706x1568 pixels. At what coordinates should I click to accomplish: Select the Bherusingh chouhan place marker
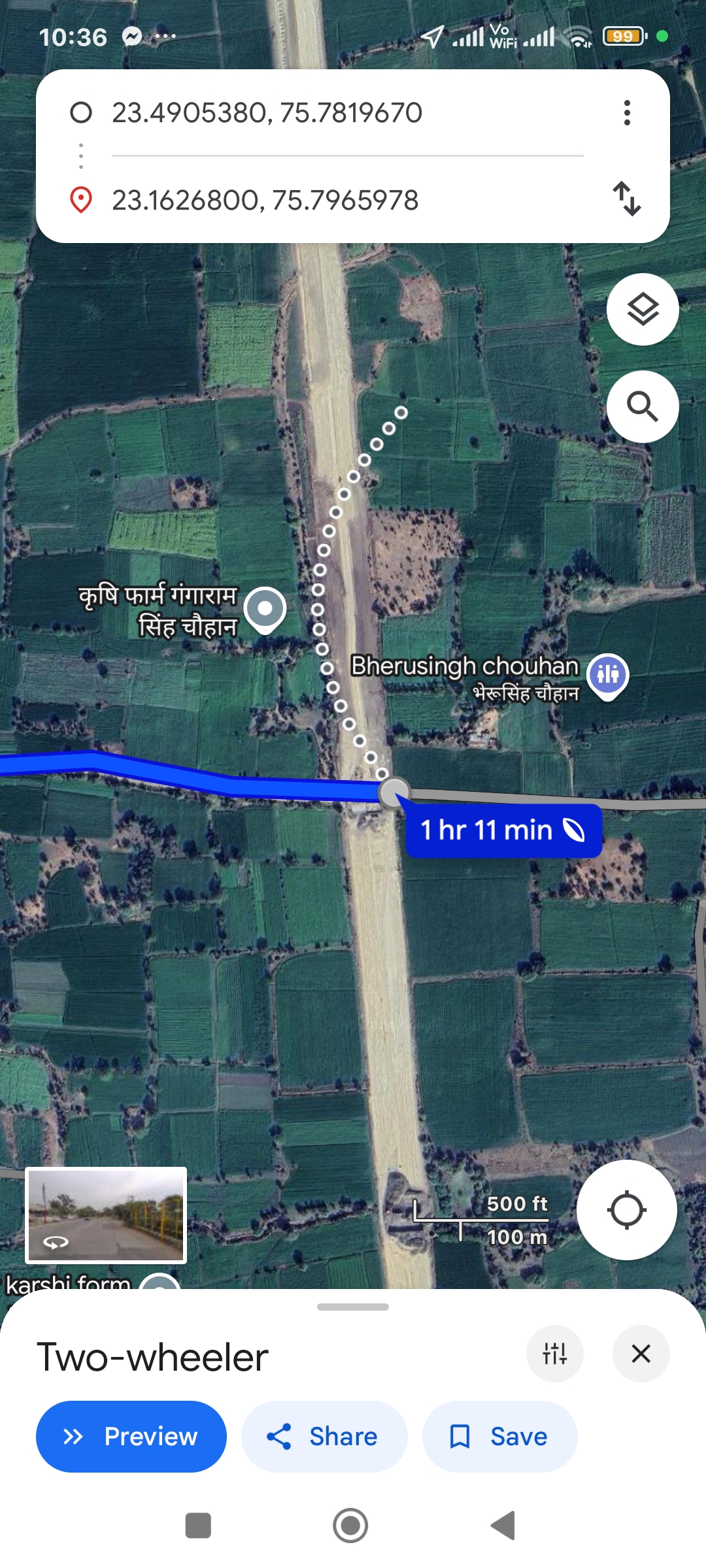tap(608, 676)
